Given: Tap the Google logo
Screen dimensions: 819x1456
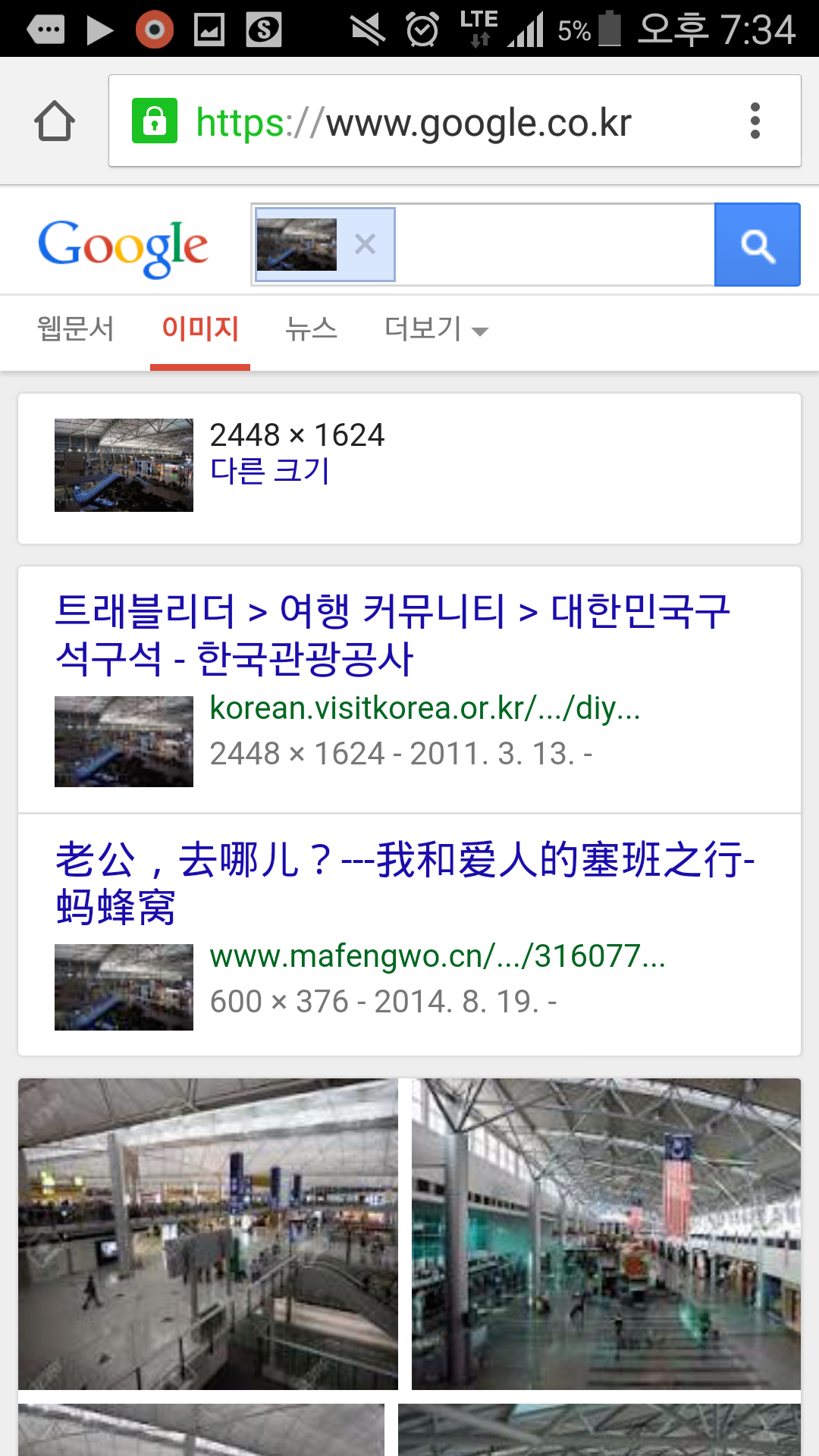Looking at the screenshot, I should pyautogui.click(x=123, y=246).
